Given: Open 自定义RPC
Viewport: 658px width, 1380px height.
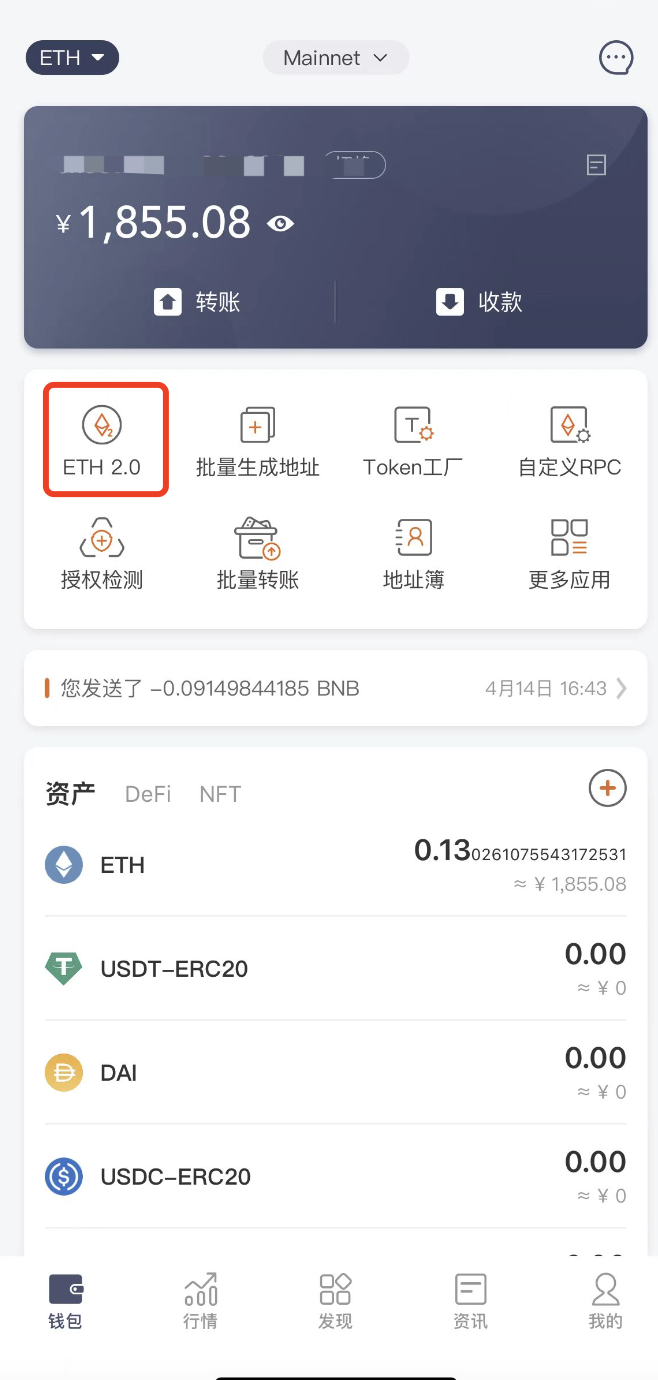Looking at the screenshot, I should [x=569, y=441].
